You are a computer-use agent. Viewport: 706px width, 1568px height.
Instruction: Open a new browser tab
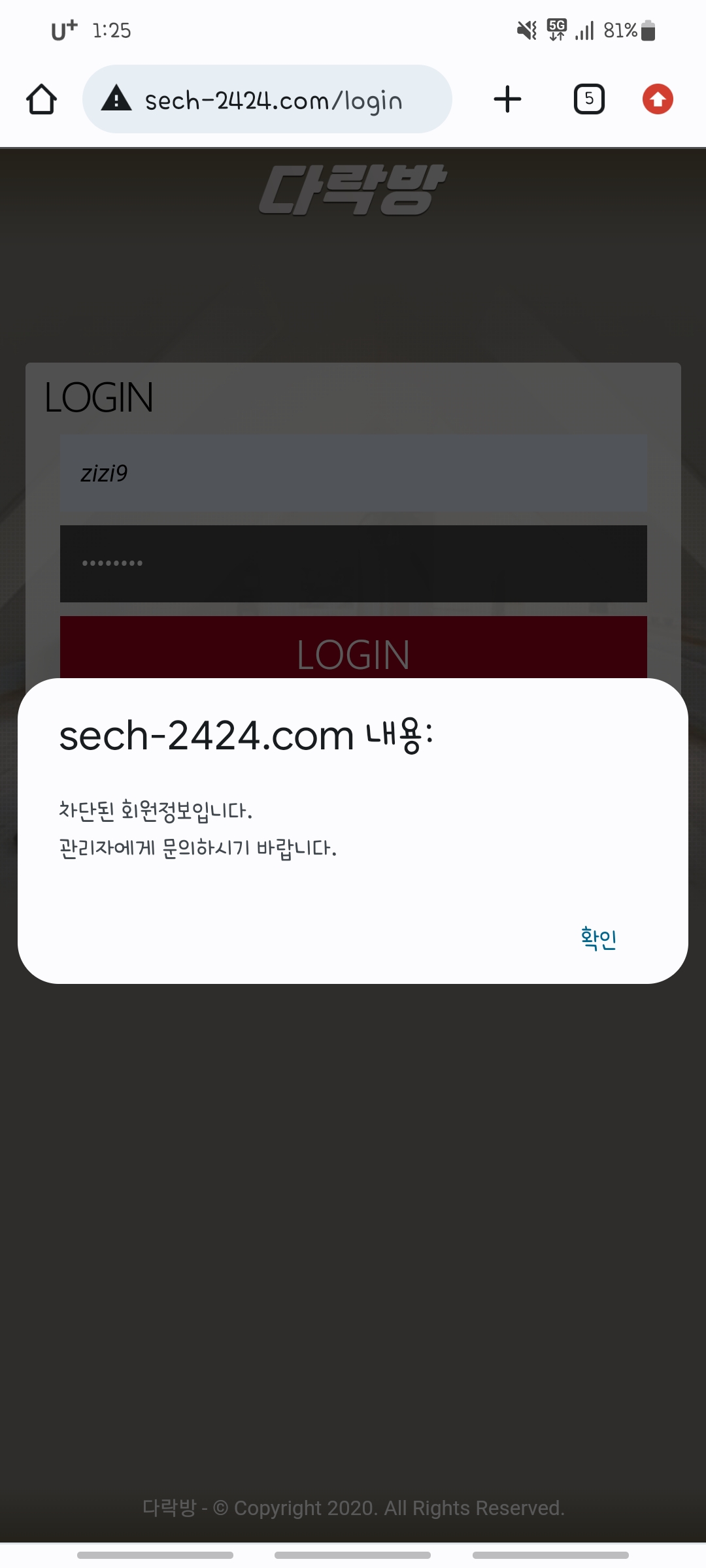(507, 99)
